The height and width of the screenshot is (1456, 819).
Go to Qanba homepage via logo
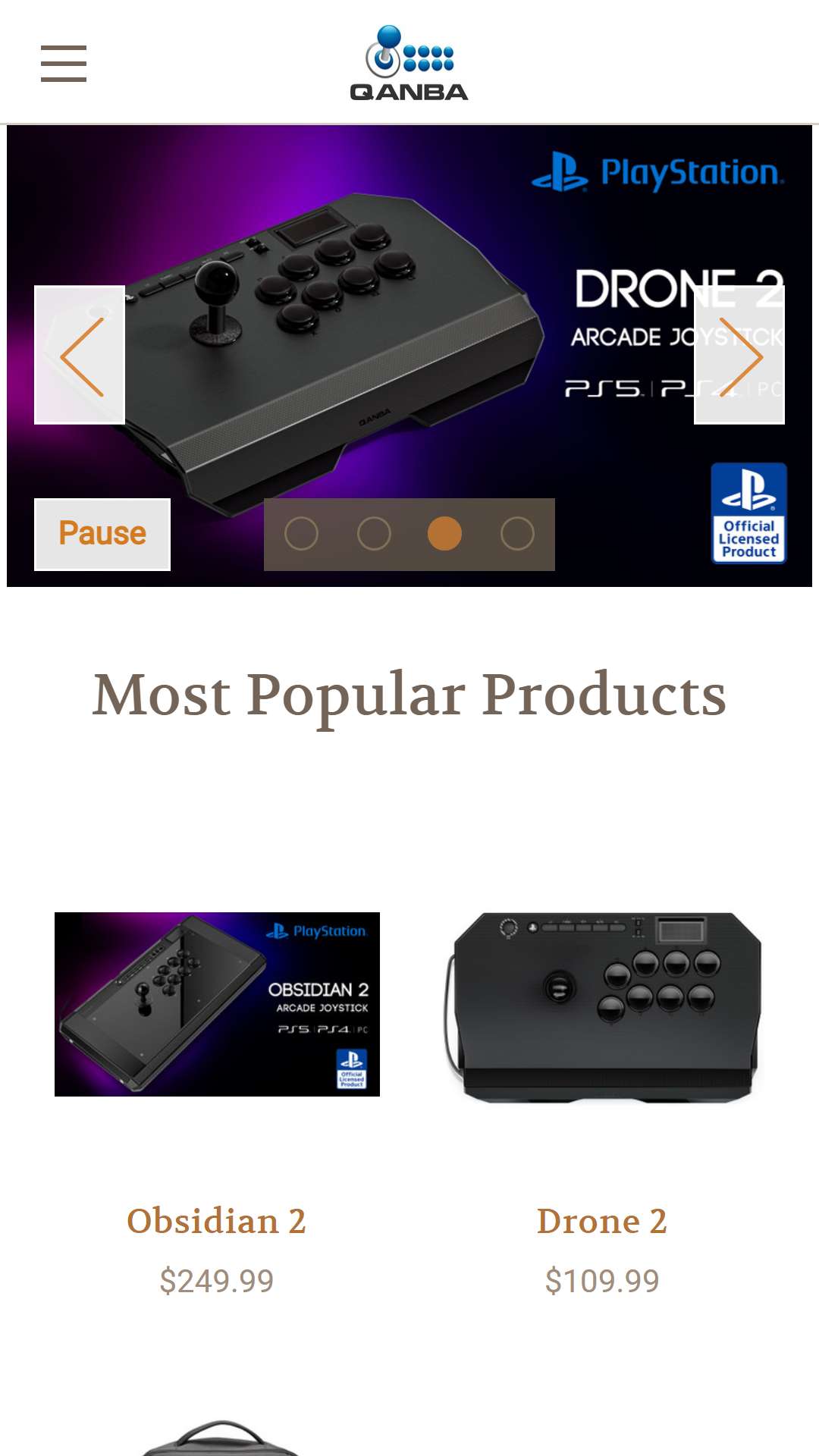409,63
